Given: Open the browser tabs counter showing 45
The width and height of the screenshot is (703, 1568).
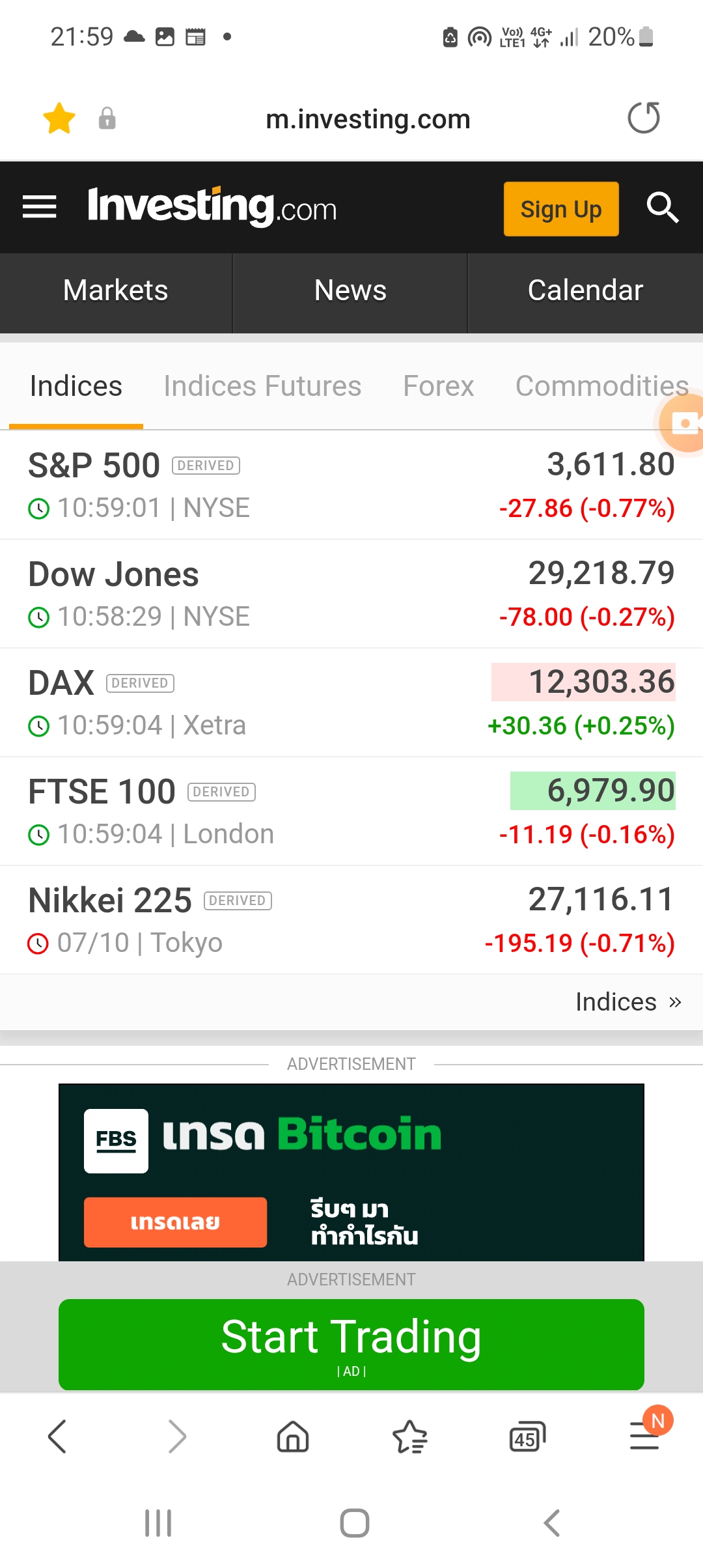Looking at the screenshot, I should [x=527, y=1436].
